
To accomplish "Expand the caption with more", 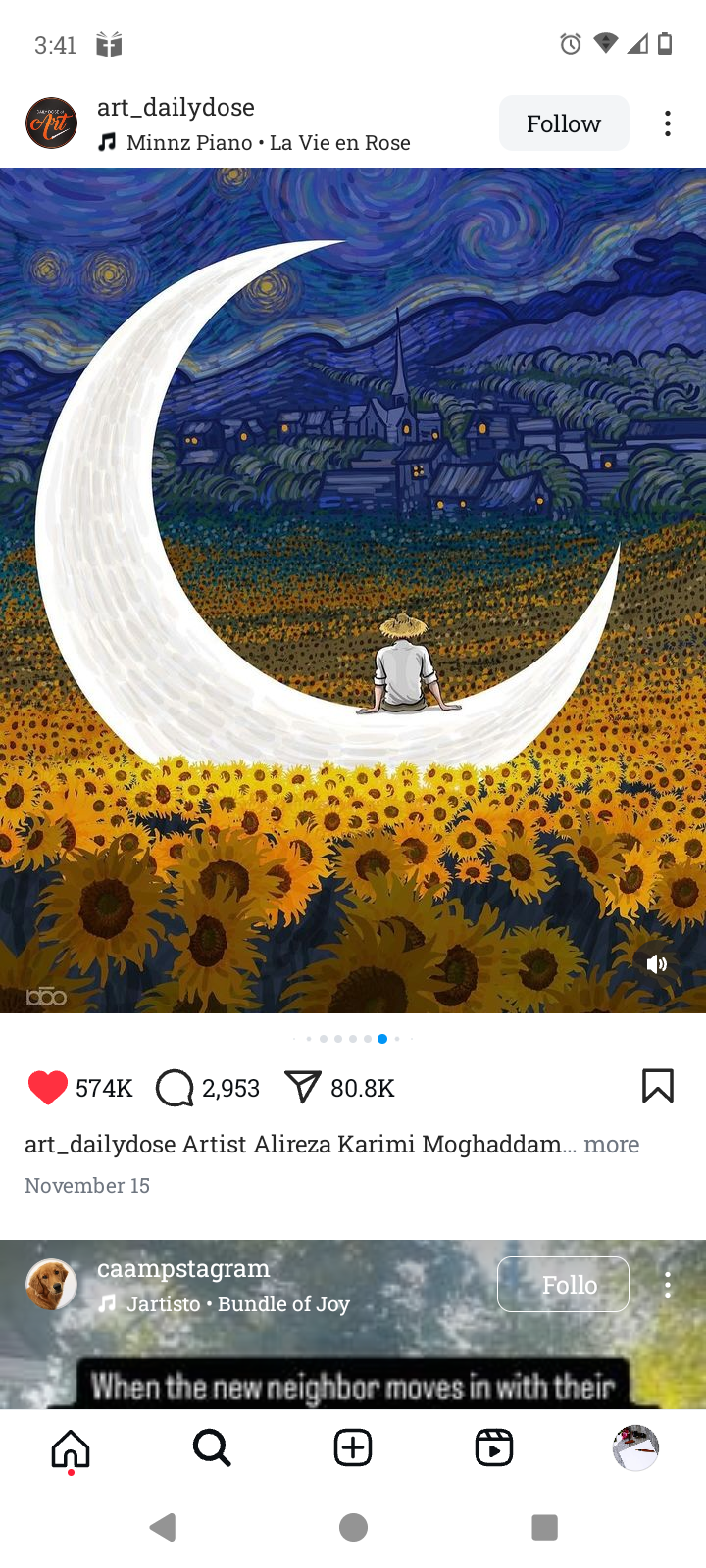I will (611, 1144).
